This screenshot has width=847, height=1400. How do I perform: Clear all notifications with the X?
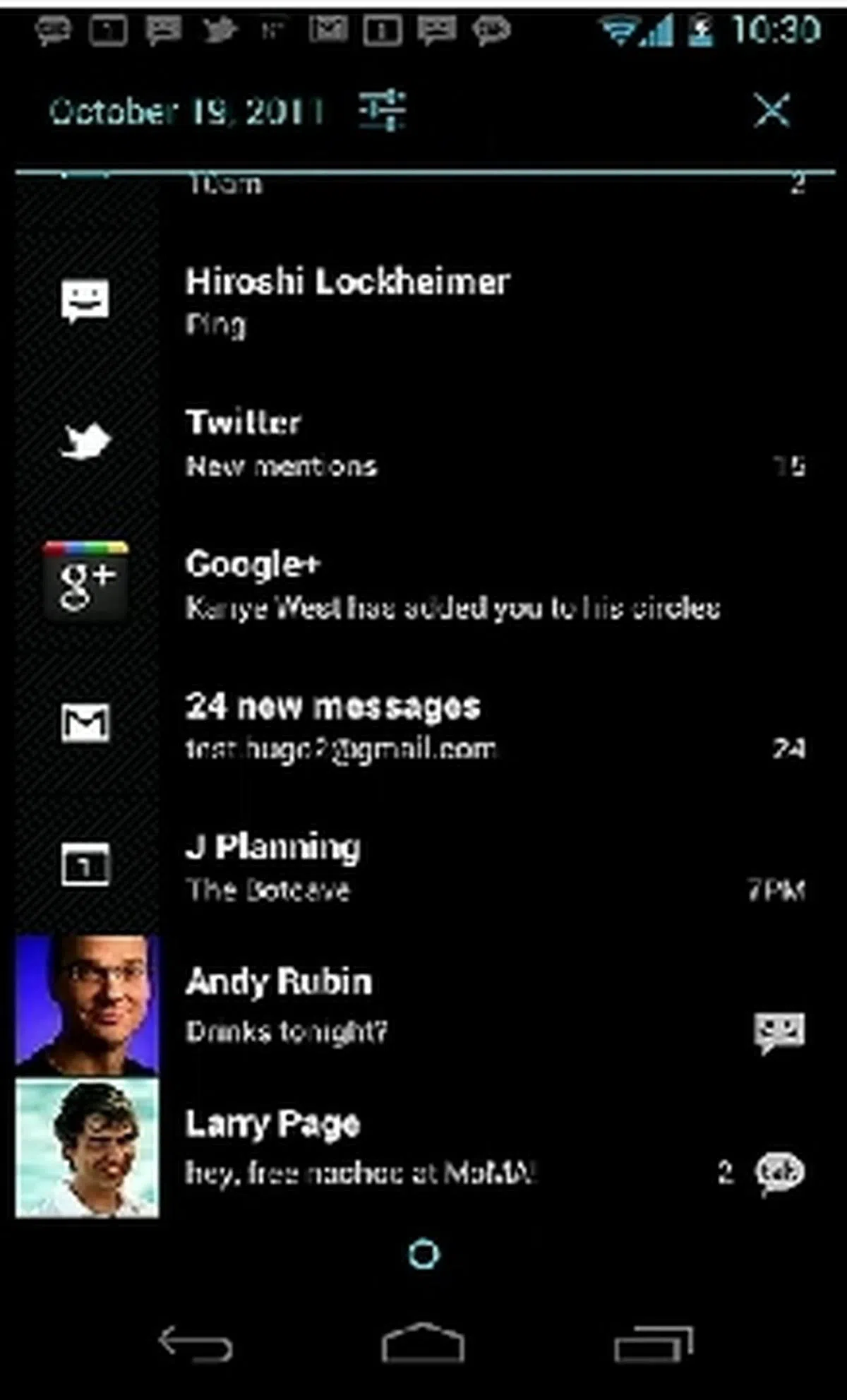771,111
